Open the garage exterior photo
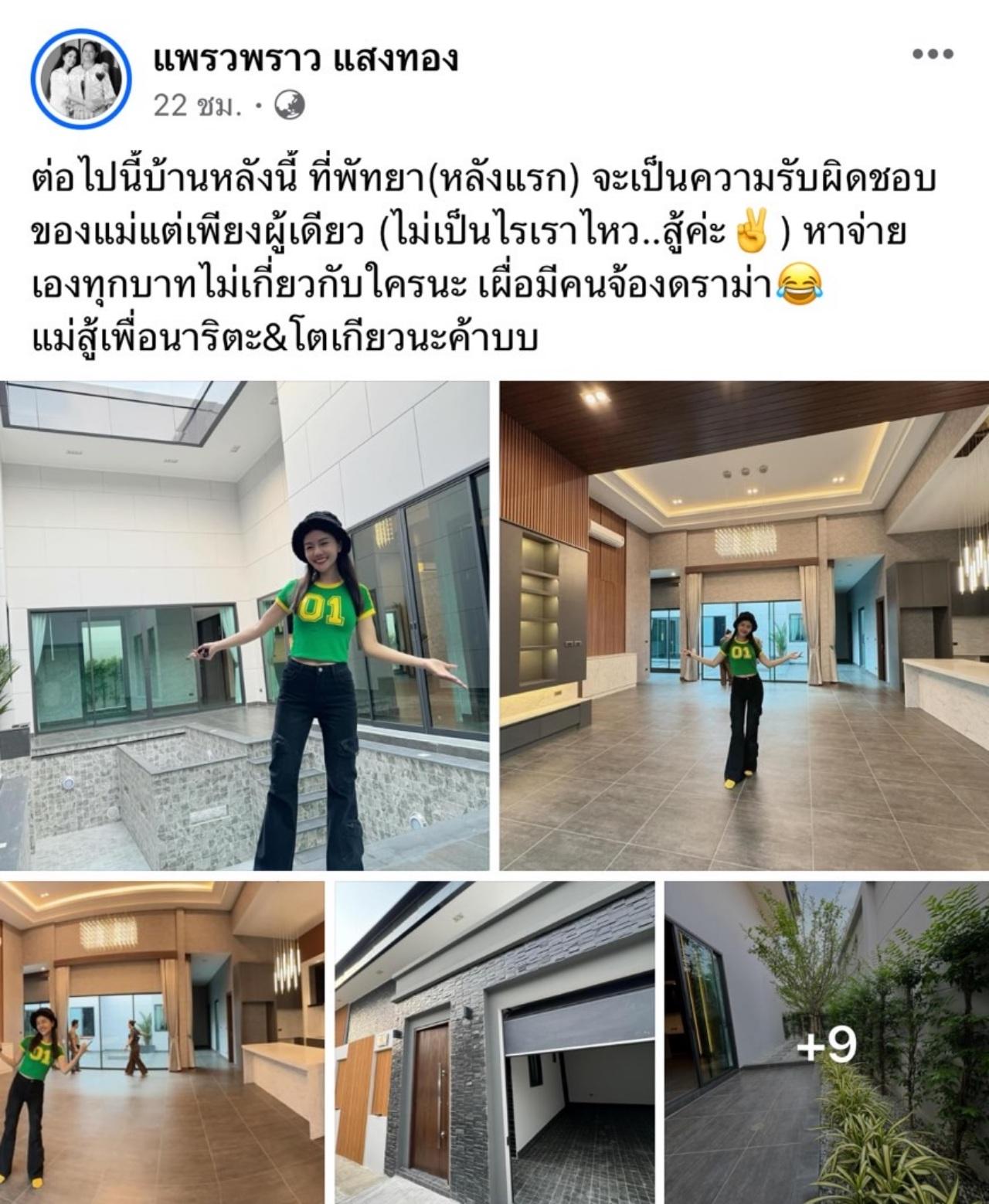 [x=494, y=1042]
